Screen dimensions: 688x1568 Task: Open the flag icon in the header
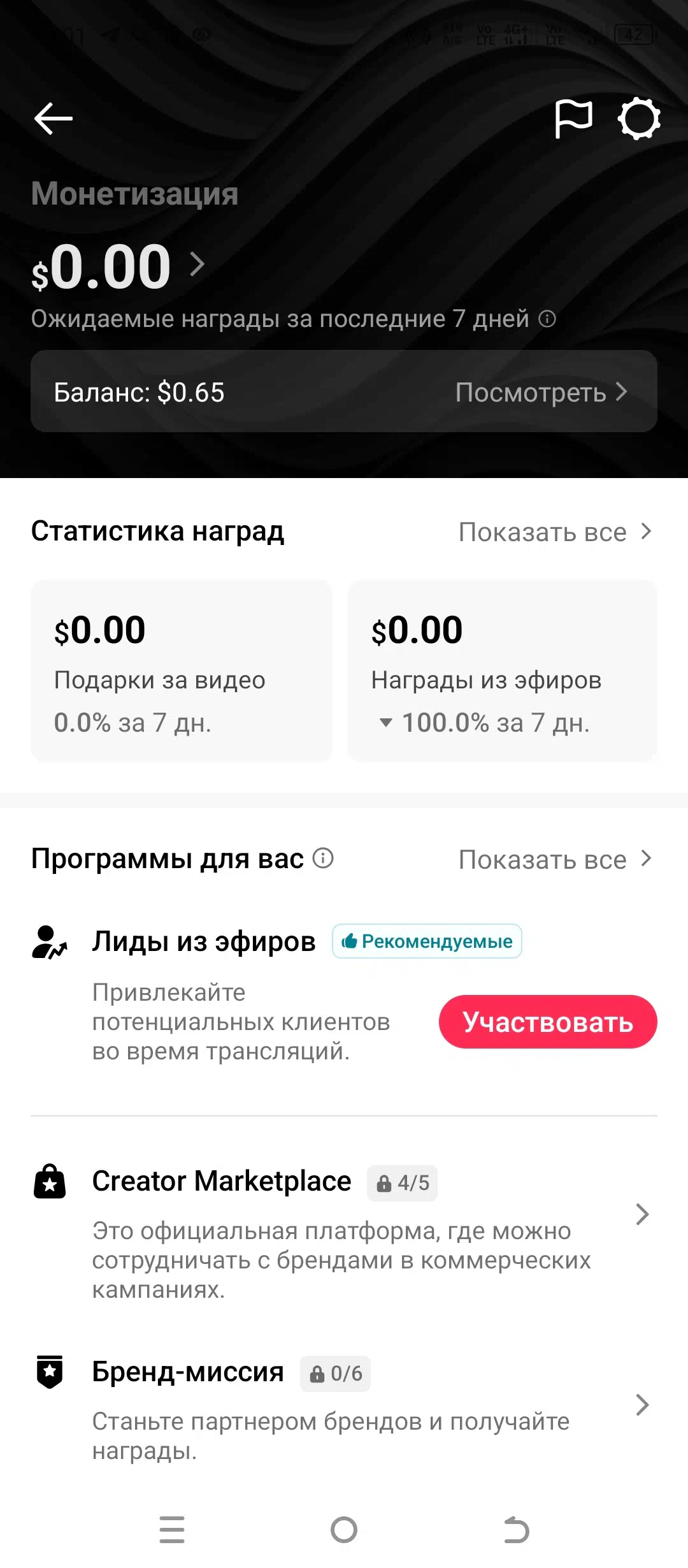(573, 119)
